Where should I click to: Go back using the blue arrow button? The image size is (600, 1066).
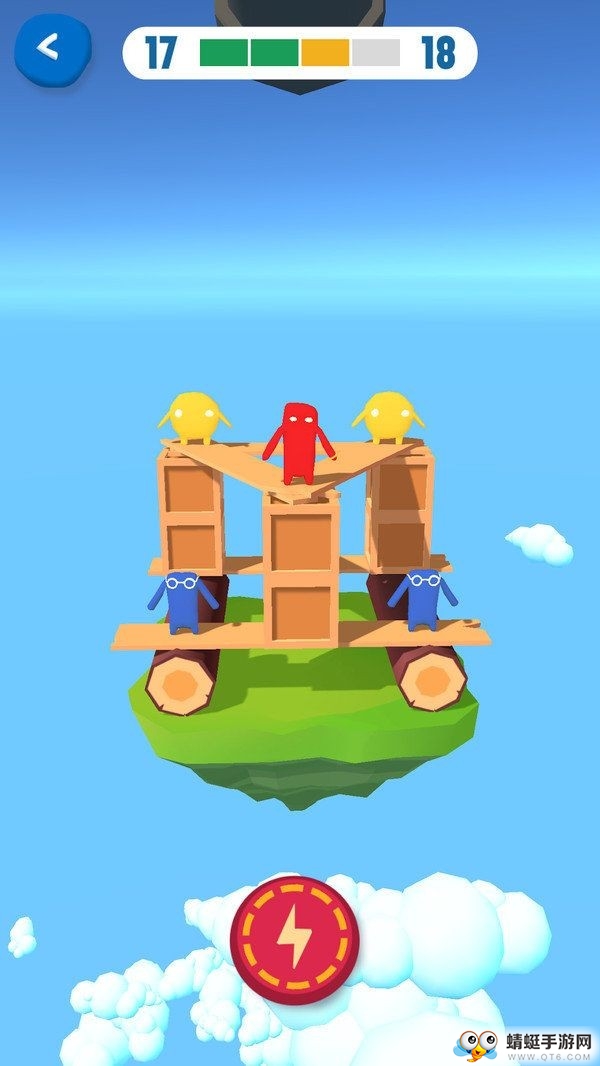[52, 48]
